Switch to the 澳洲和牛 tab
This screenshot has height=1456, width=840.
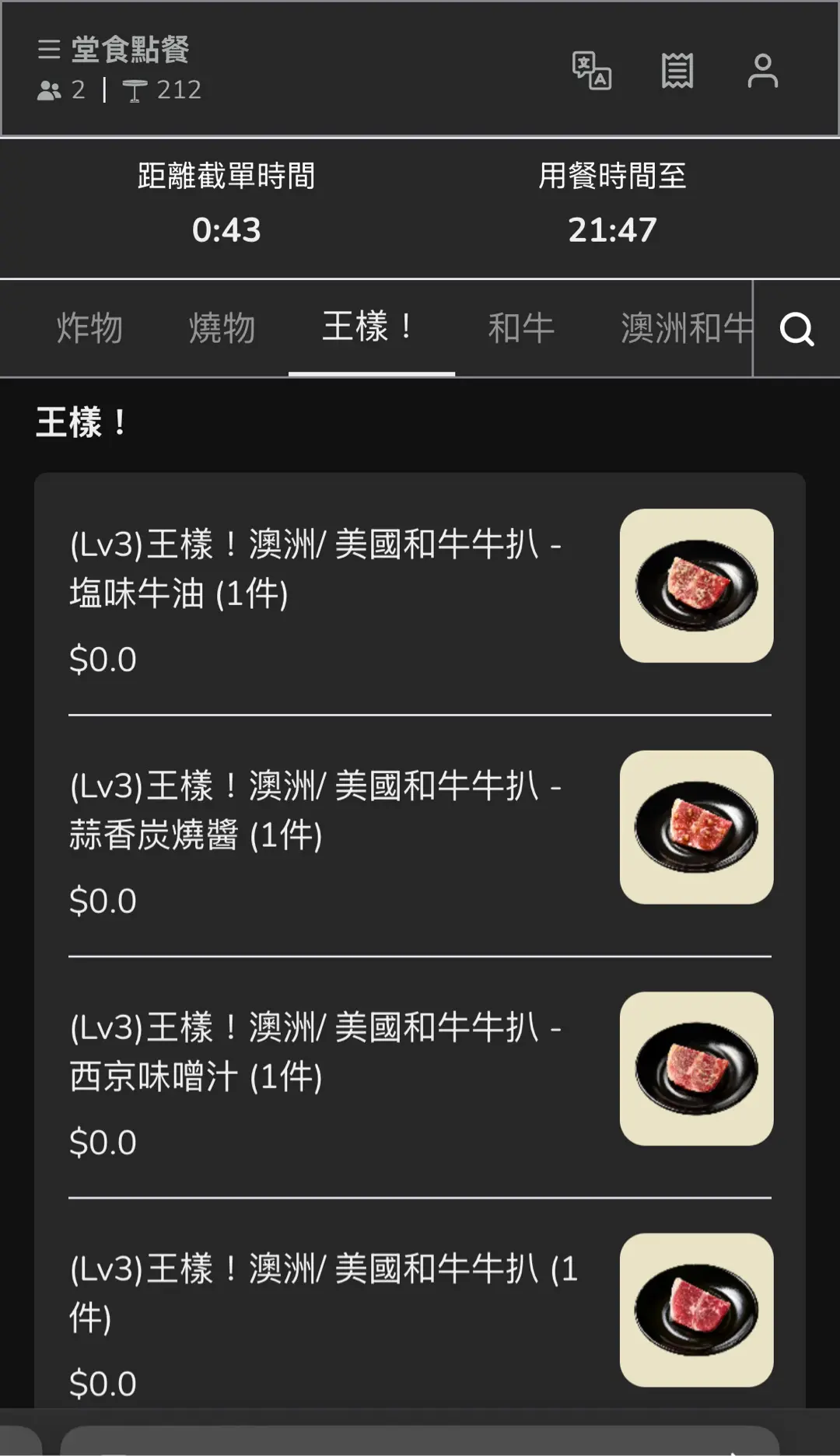tap(684, 327)
